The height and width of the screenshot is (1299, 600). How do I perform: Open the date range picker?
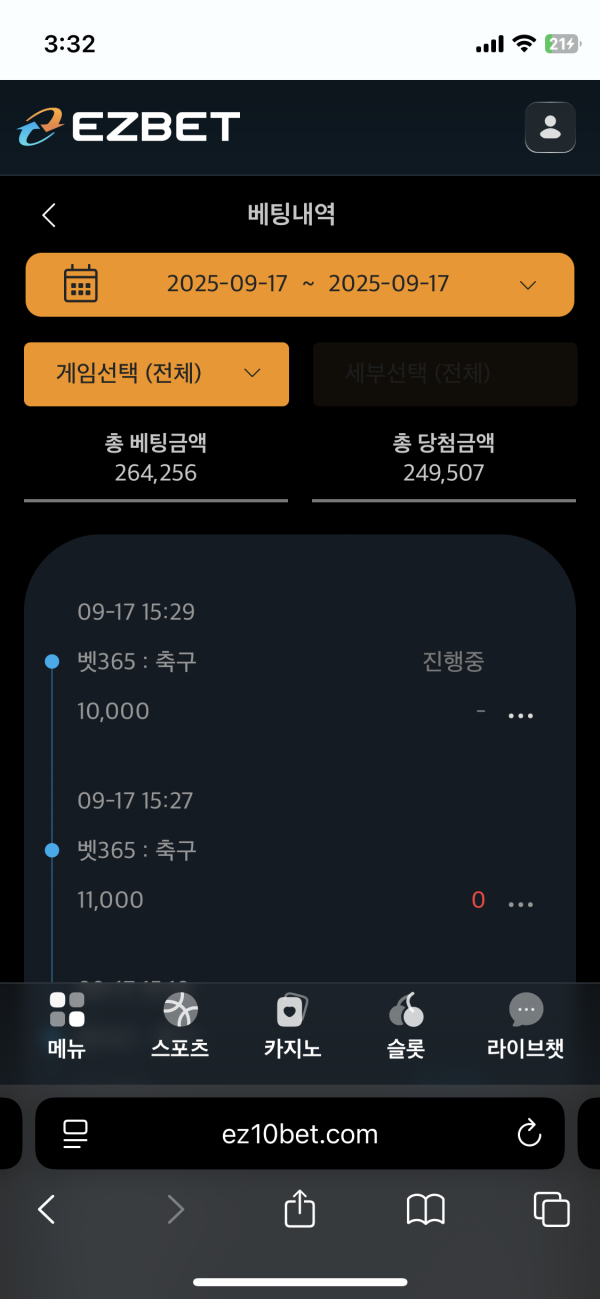tap(300, 284)
